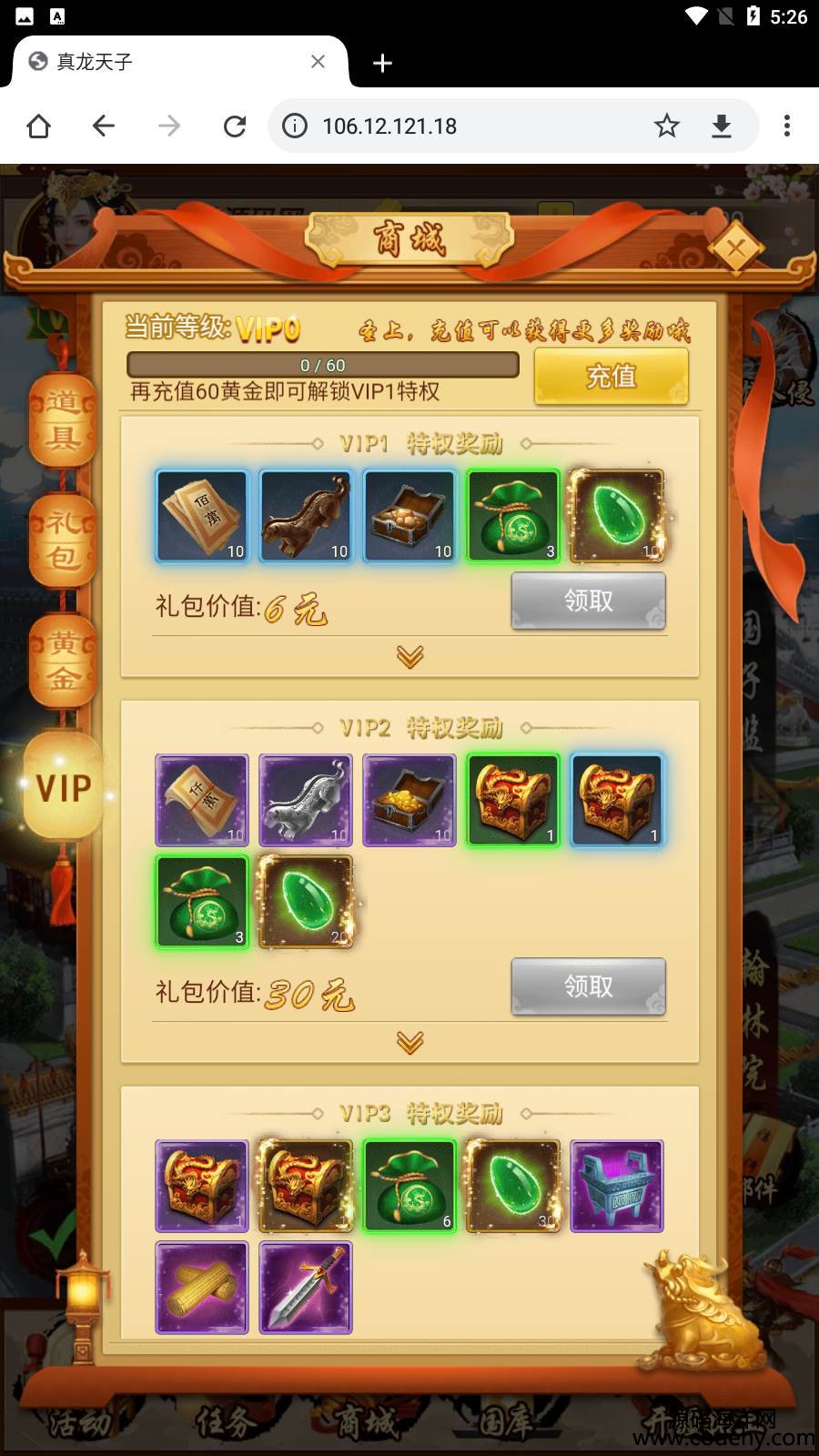Switch to the 礼包 lantern tab
Image resolution: width=819 pixels, height=1456 pixels.
[62, 541]
